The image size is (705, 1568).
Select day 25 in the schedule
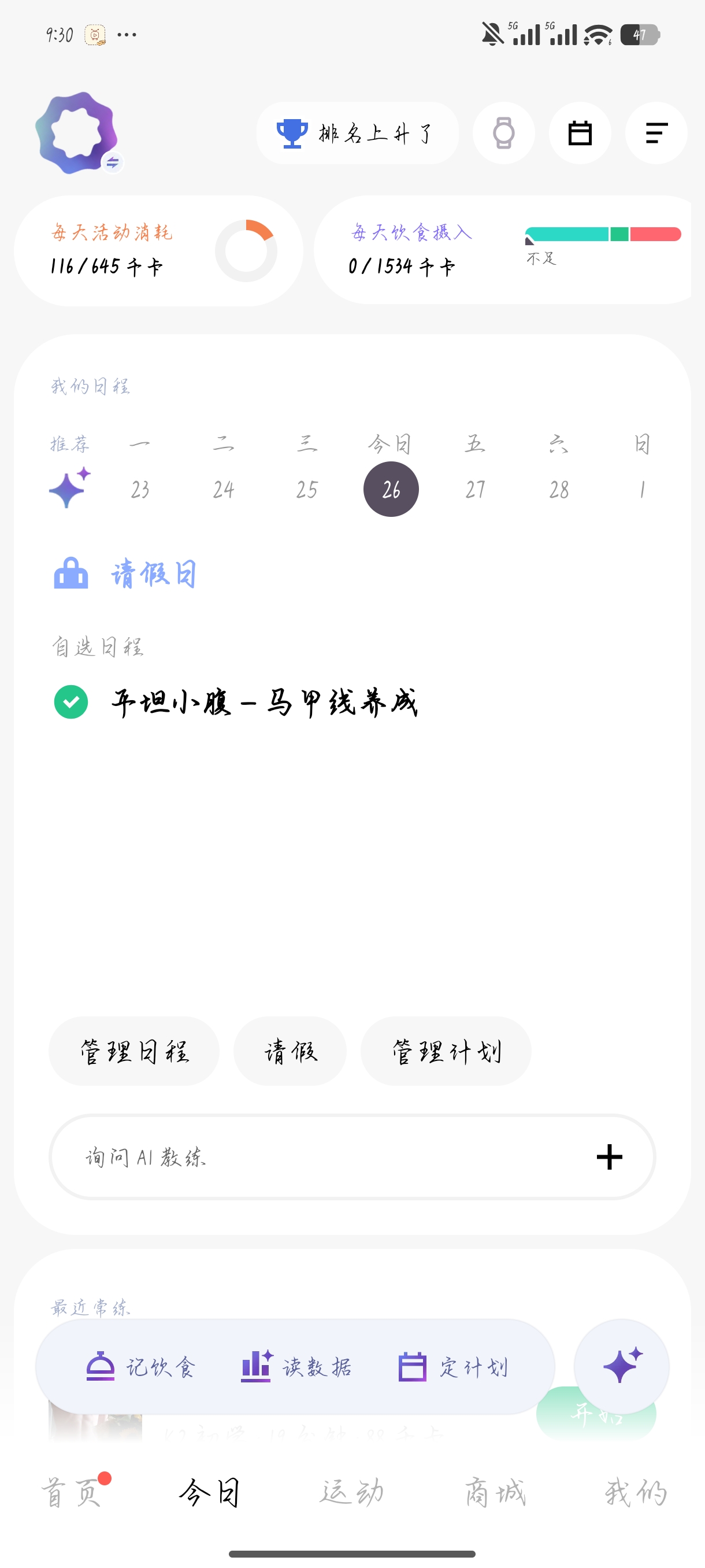[307, 489]
